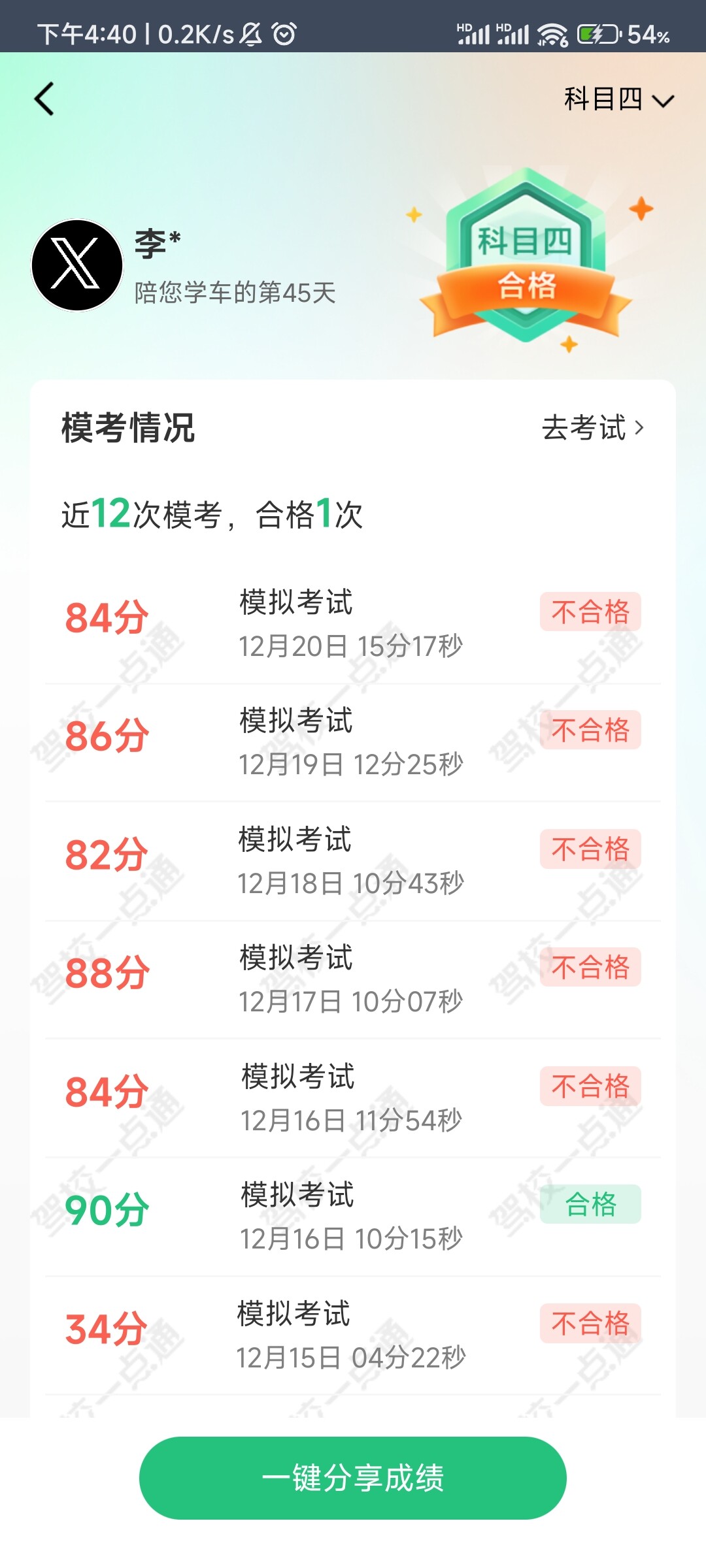Open the 86分 mock exam from 12月19日

coord(352,743)
